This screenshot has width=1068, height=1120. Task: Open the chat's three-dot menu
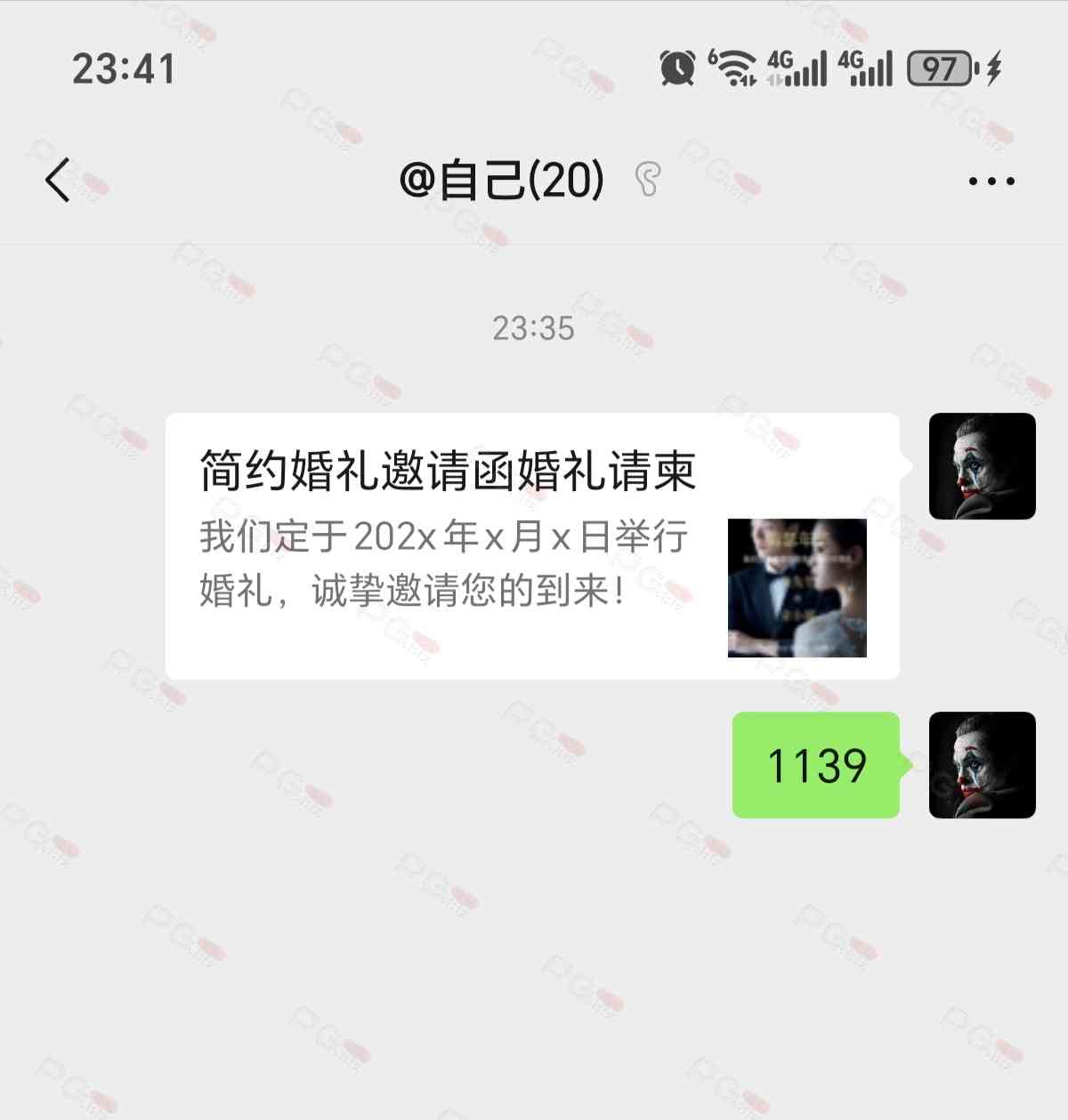[991, 181]
